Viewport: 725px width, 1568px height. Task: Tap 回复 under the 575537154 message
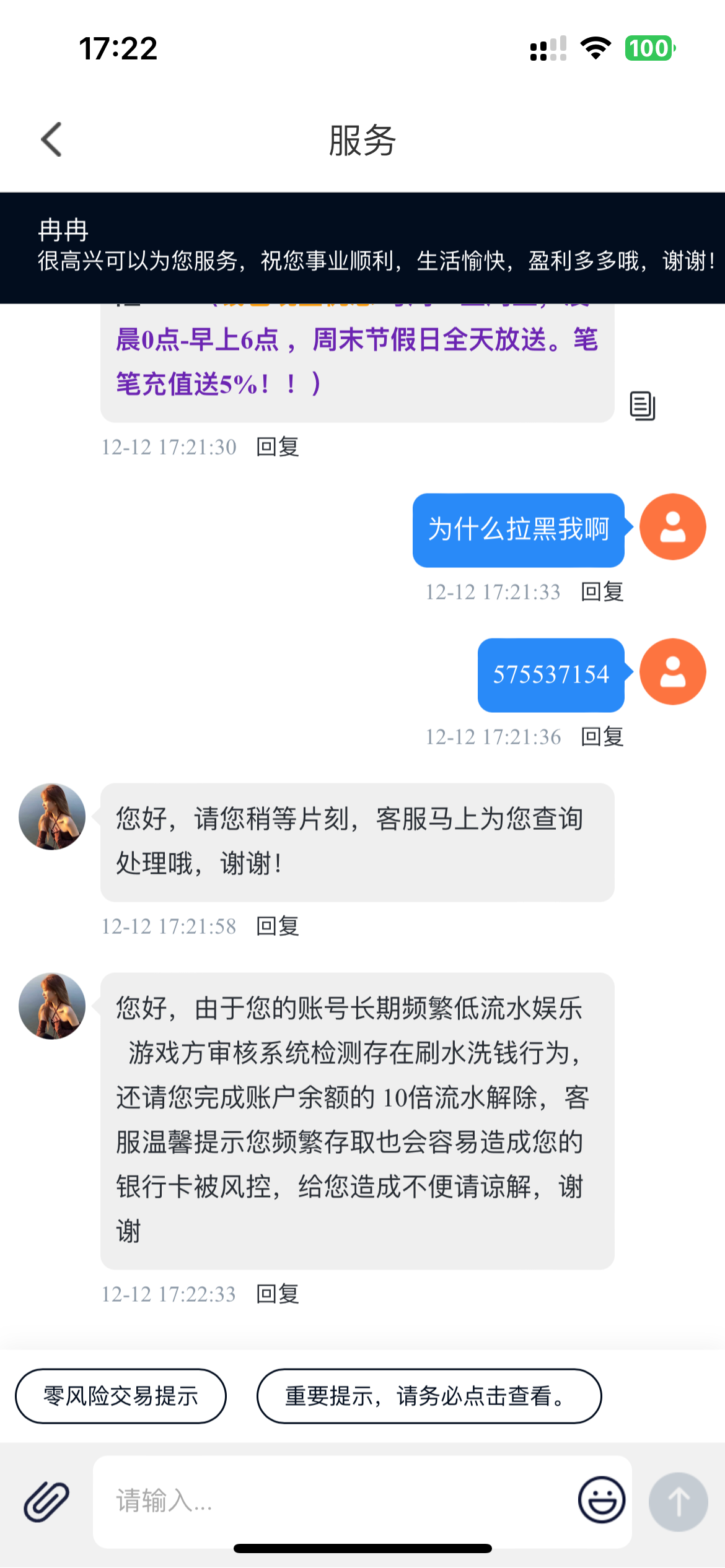point(602,736)
